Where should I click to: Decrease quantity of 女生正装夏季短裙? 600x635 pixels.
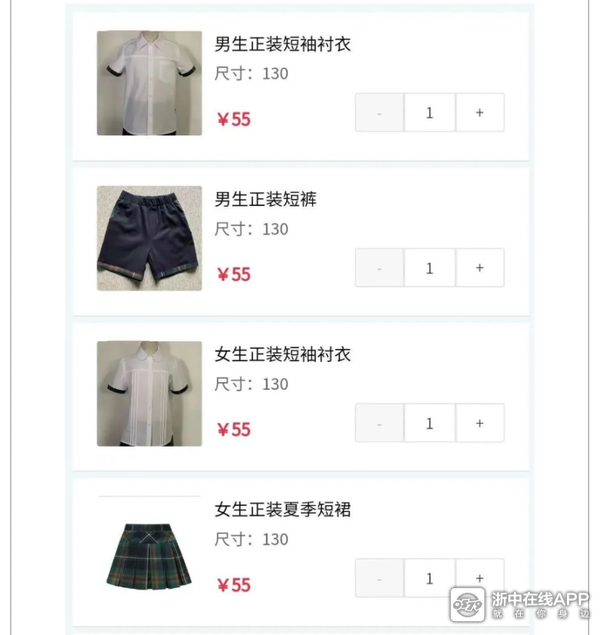[x=380, y=578]
